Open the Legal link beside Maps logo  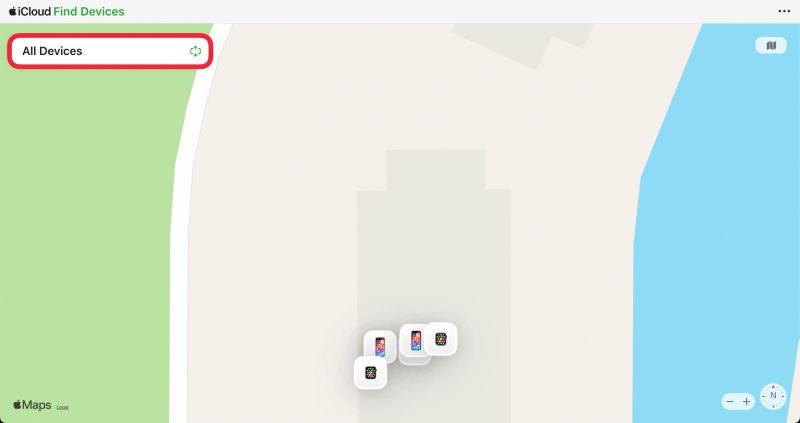62,408
